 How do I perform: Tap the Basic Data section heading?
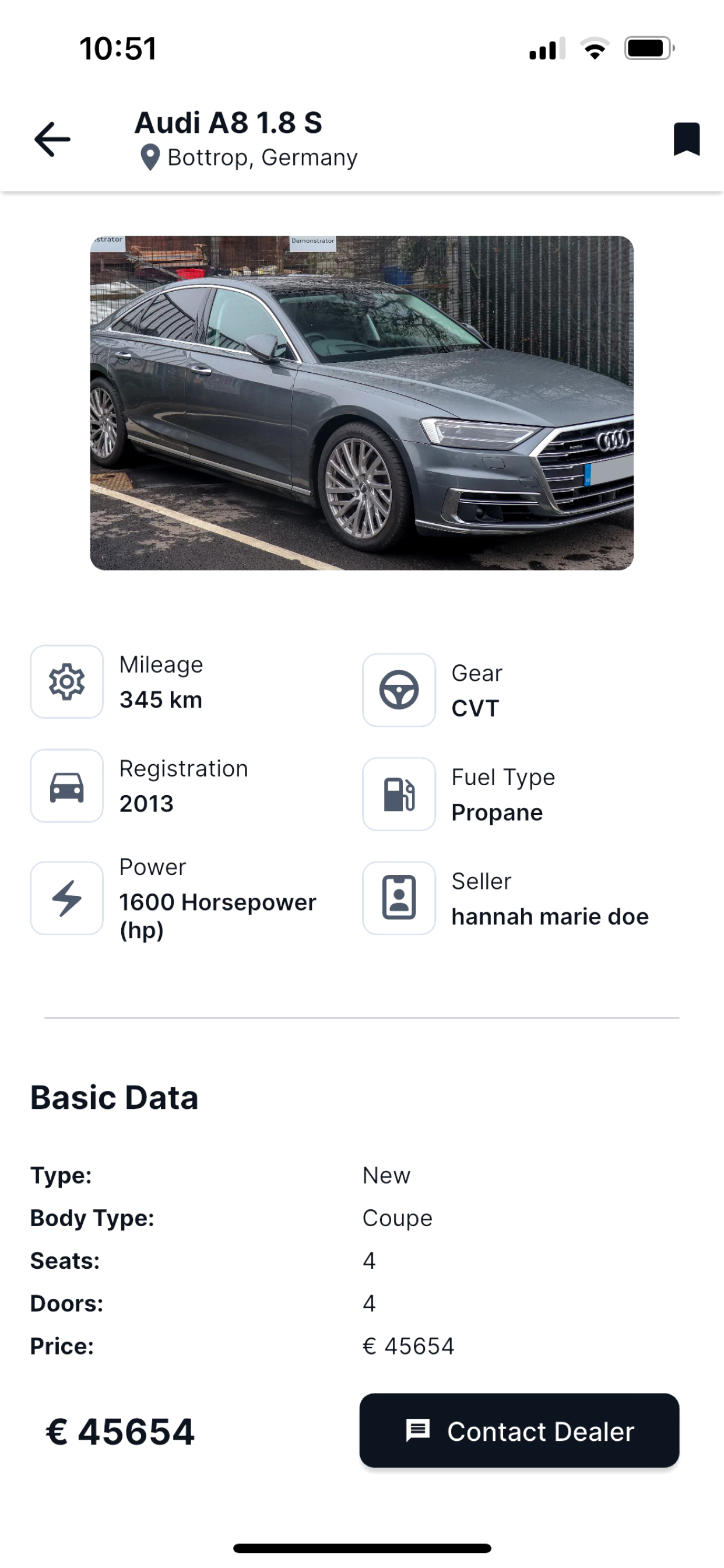pyautogui.click(x=114, y=1097)
